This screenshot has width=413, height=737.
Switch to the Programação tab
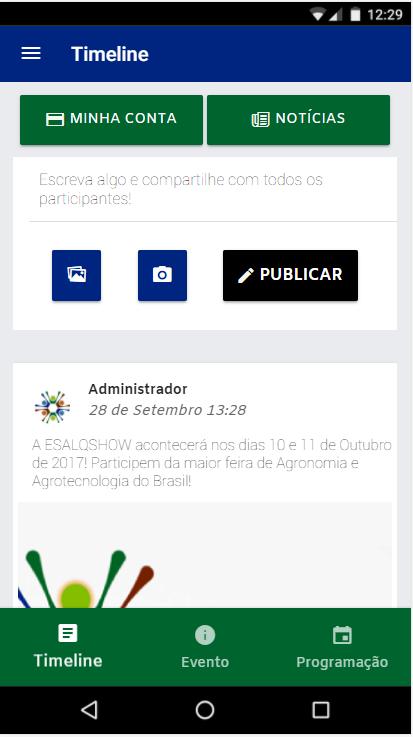(342, 647)
